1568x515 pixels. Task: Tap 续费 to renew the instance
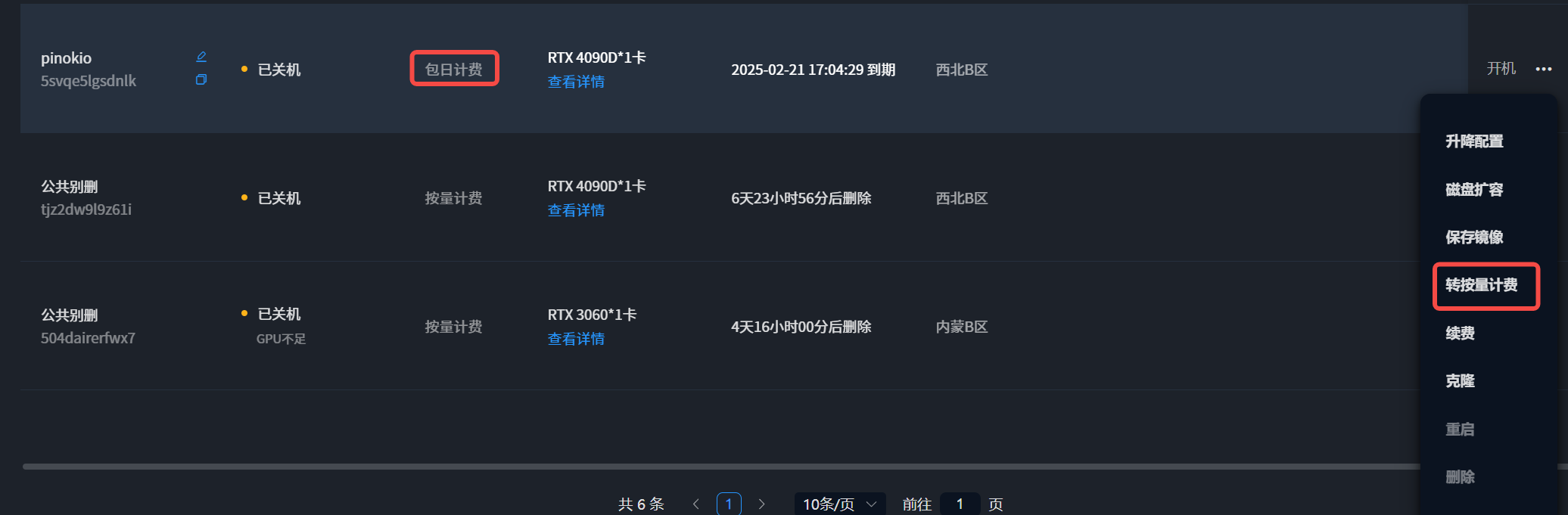(1460, 334)
